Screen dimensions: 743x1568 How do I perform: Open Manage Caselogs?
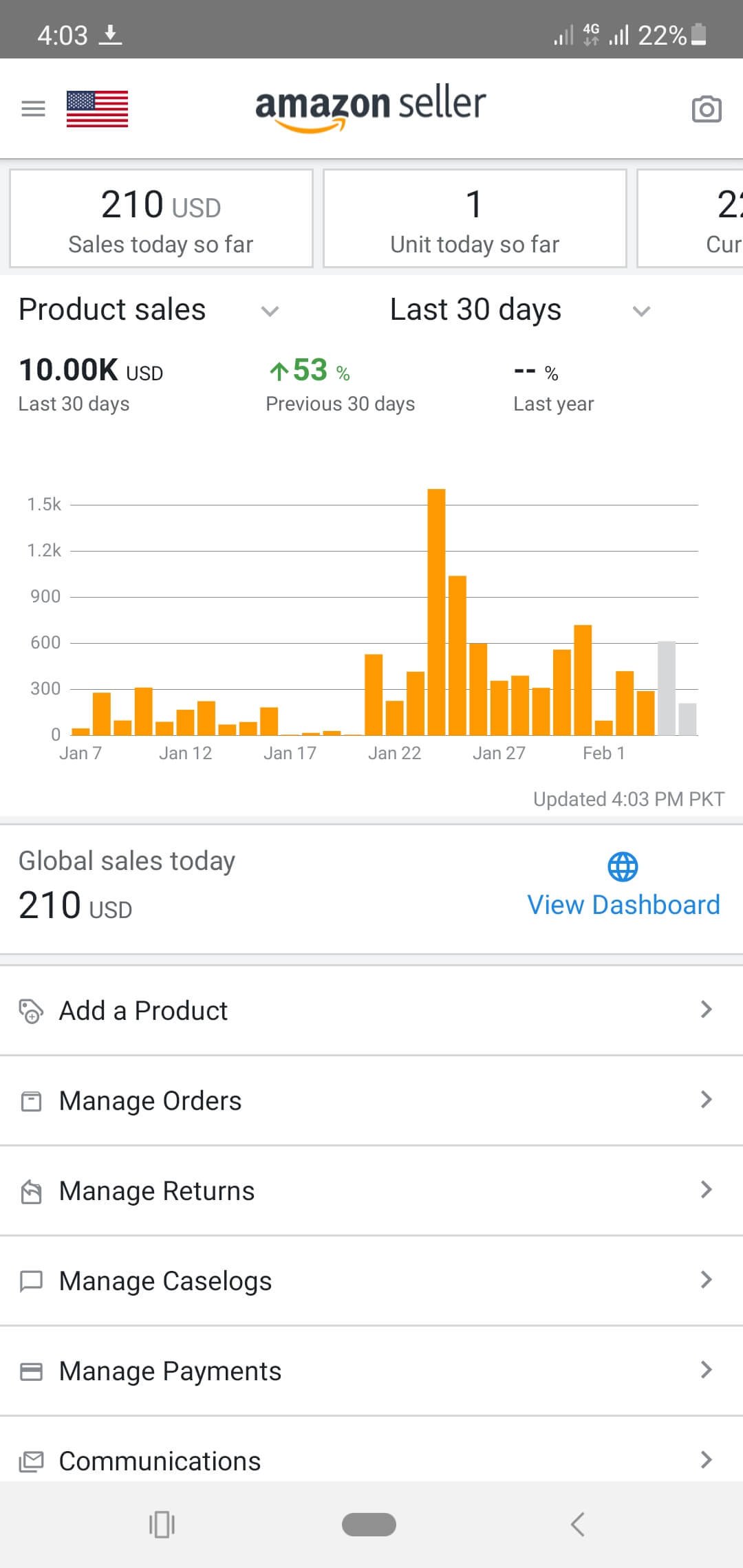371,1281
